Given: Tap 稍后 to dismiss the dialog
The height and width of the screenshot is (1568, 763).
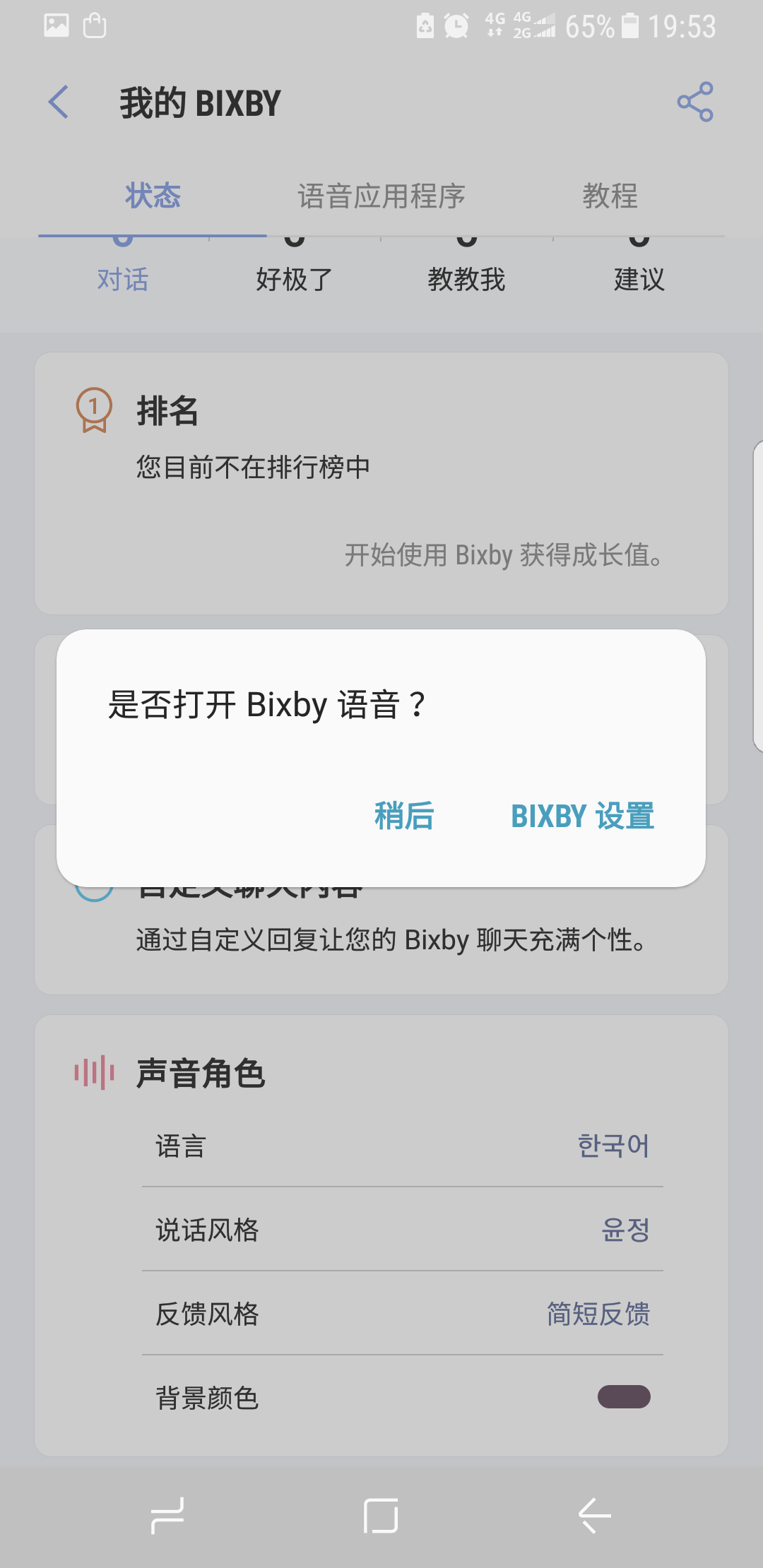Looking at the screenshot, I should point(404,816).
